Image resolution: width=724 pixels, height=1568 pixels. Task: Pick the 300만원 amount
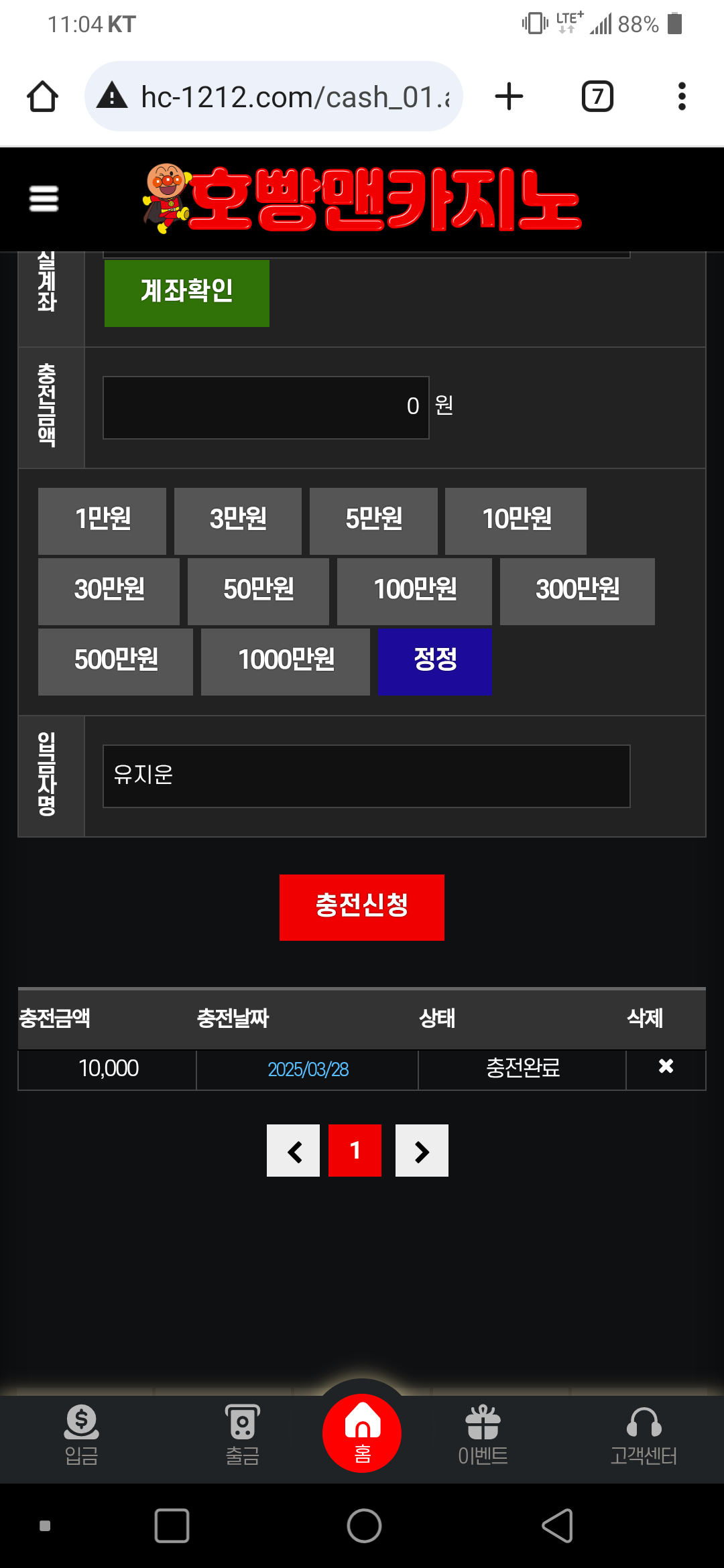tap(577, 590)
